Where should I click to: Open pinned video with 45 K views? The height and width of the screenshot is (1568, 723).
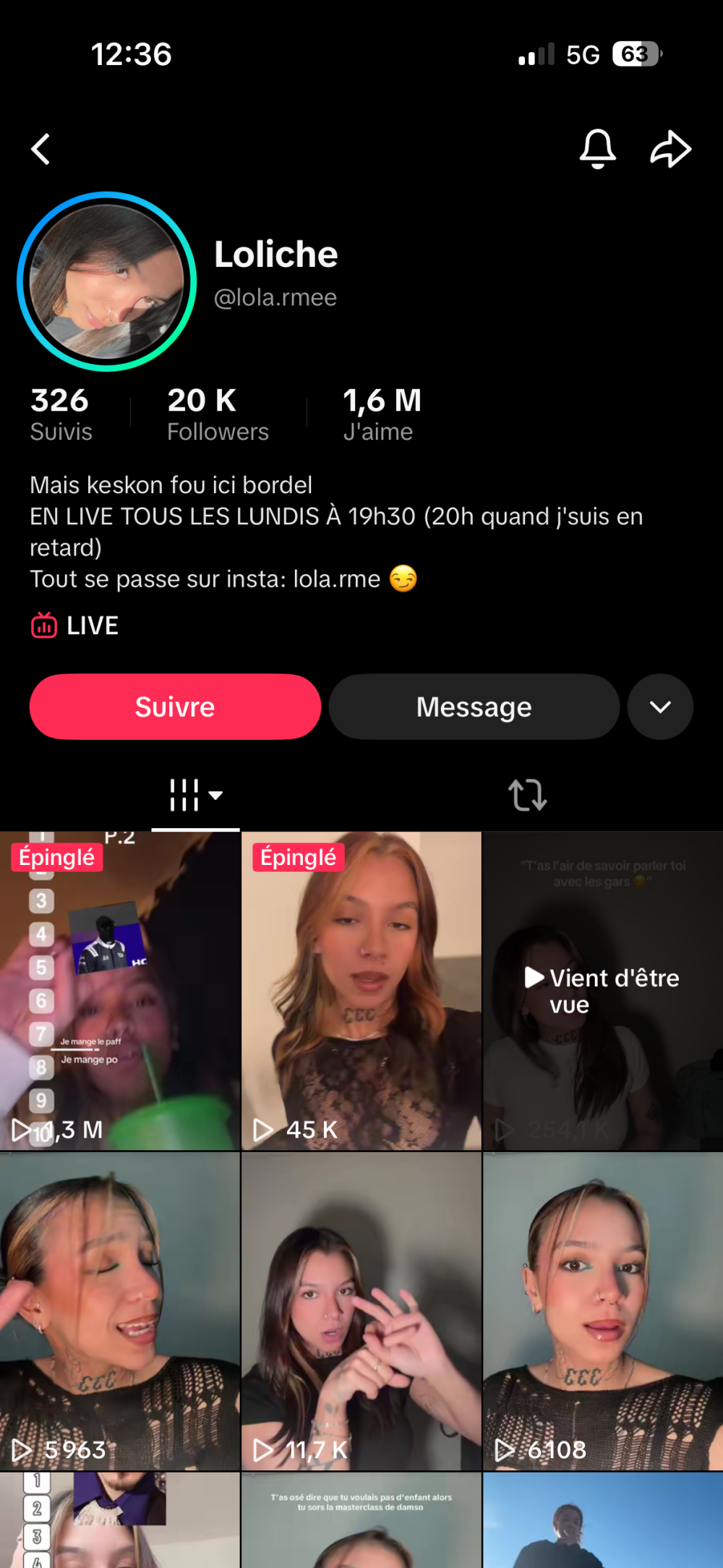click(361, 991)
